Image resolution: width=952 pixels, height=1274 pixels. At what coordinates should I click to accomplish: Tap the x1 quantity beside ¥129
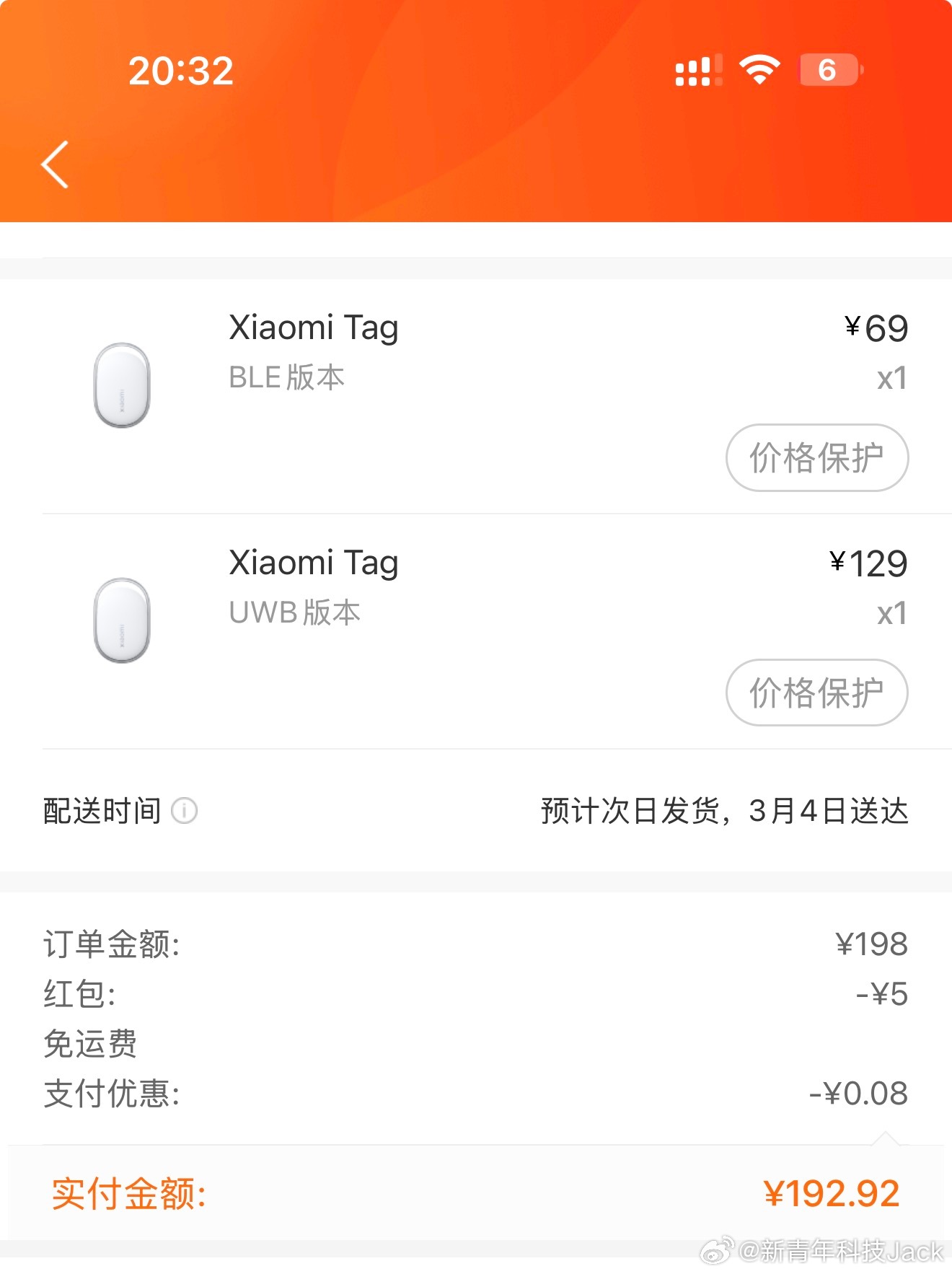(893, 612)
